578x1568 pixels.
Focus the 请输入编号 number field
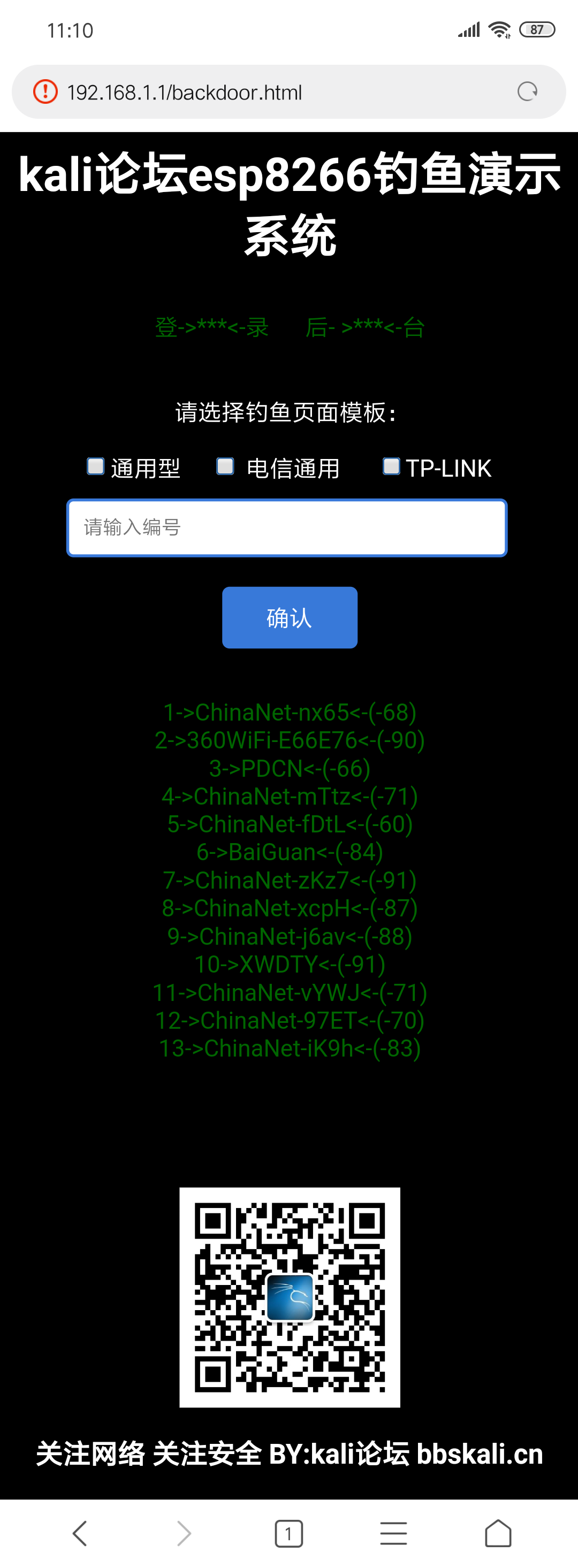287,527
